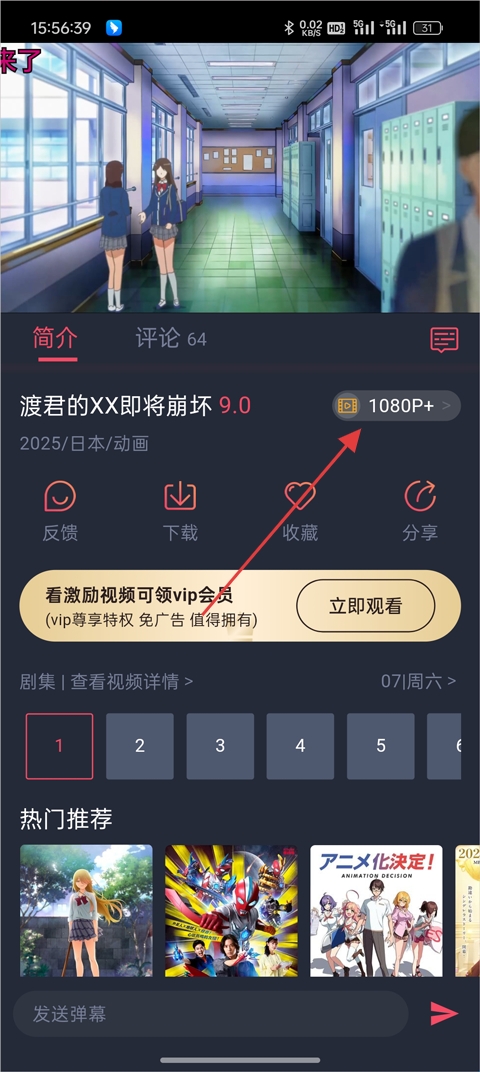
Task: Open the アニメ化決定 recommended anime
Action: point(377,911)
